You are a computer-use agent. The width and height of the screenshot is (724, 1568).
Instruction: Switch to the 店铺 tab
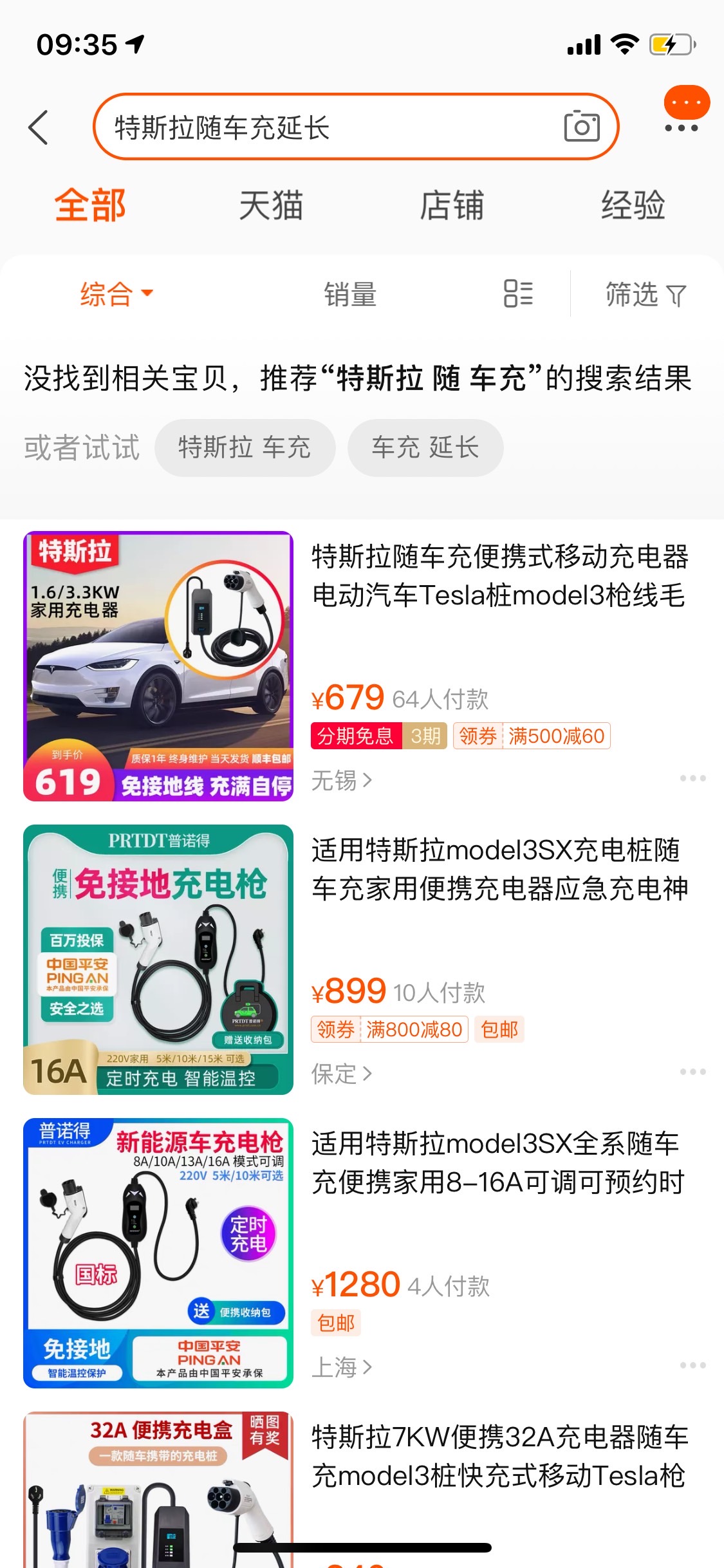[x=452, y=205]
